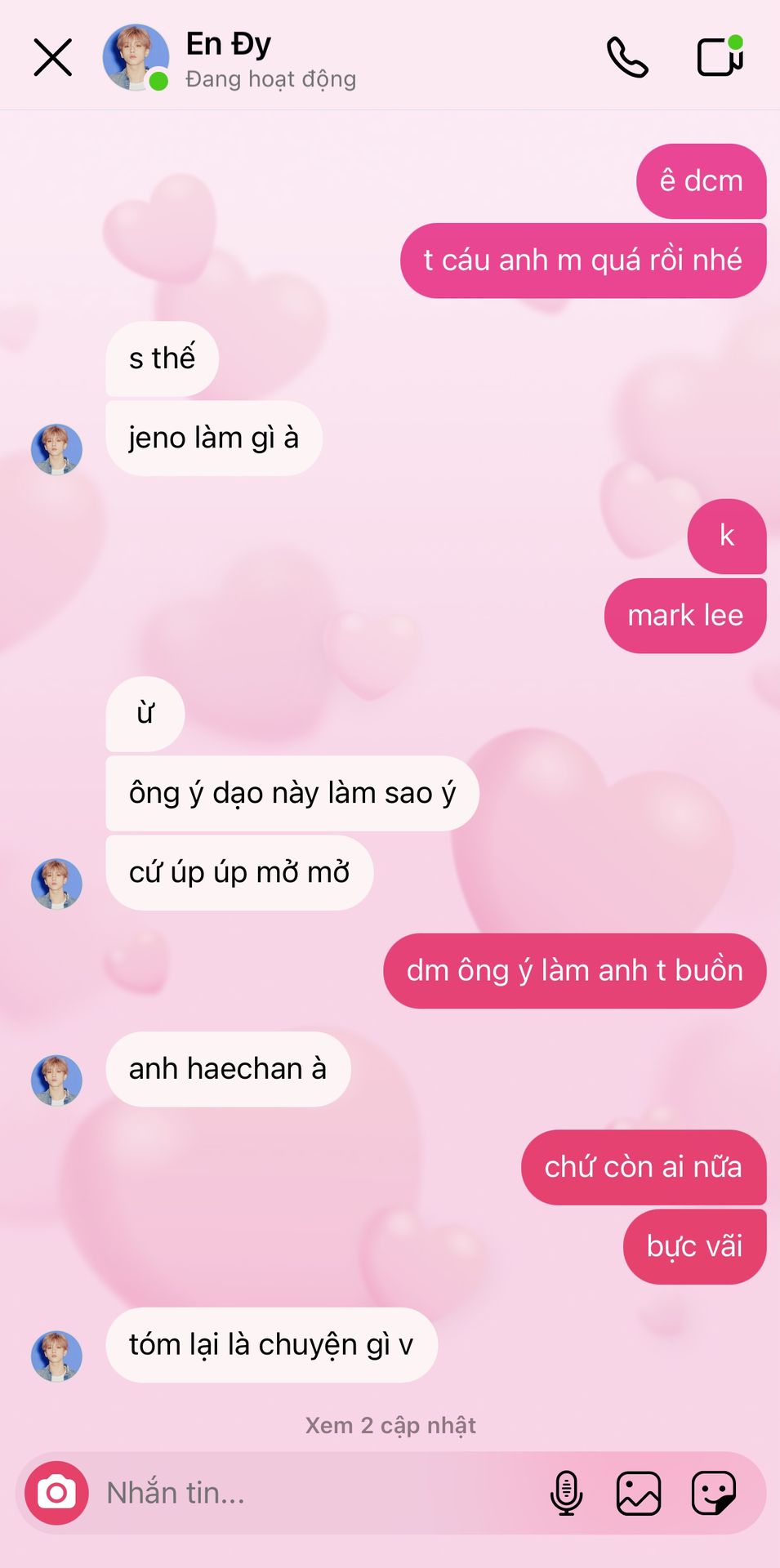Record a voice message with microphone

point(566,1493)
